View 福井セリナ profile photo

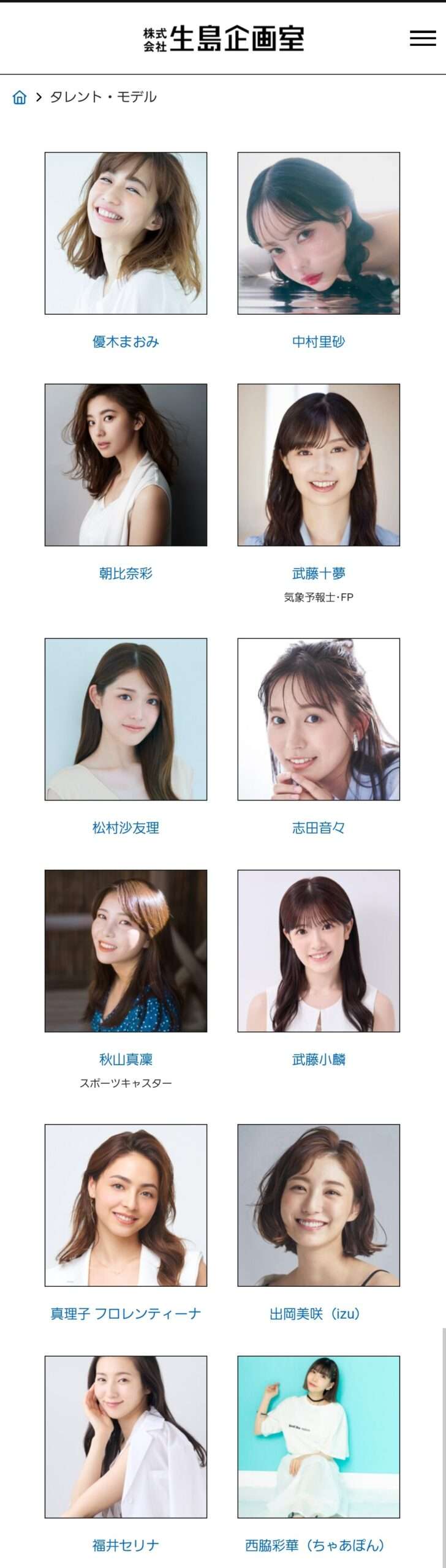(126, 1436)
